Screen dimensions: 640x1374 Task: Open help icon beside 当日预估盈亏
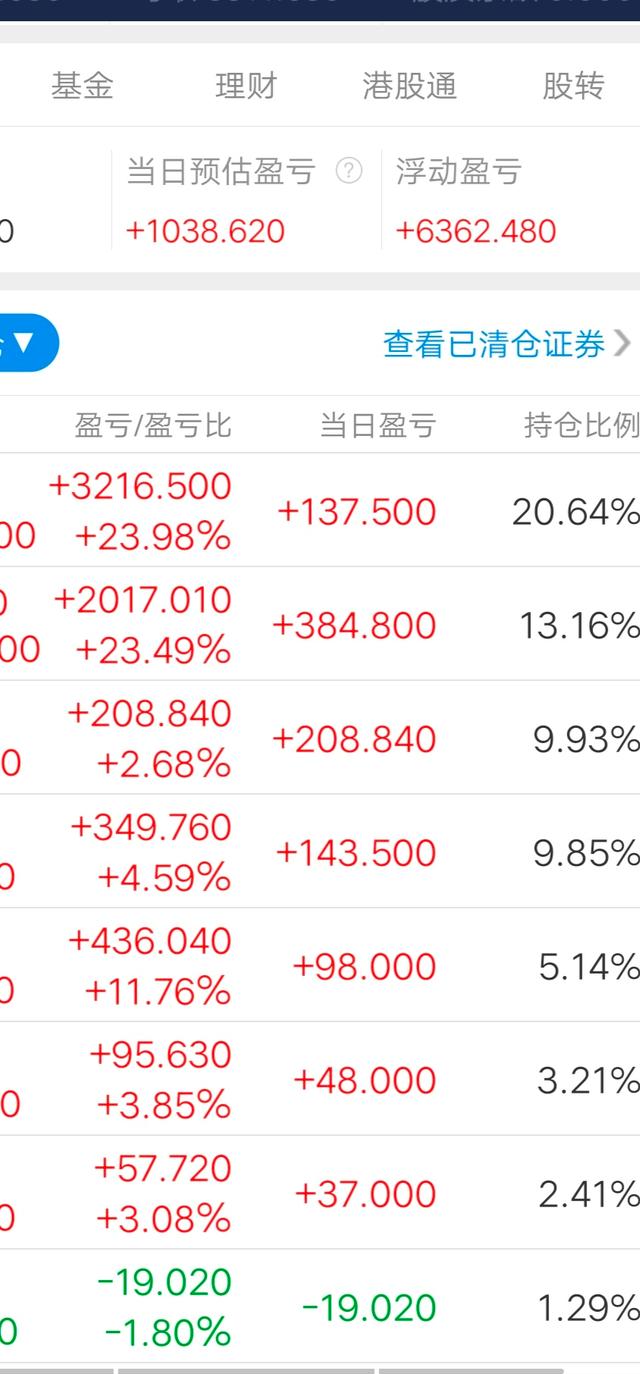point(348,171)
